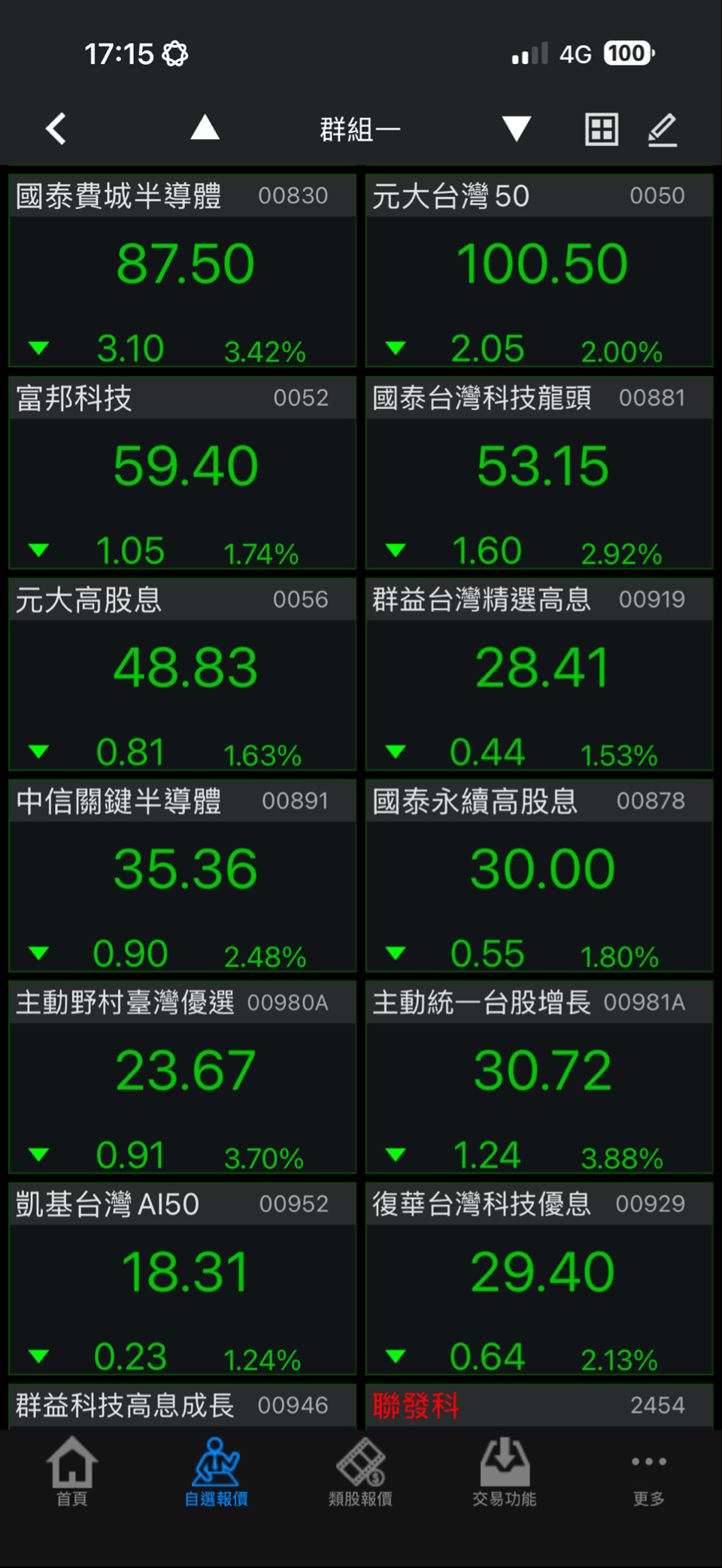Viewport: 722px width, 1568px height.
Task: Open 元大高股息 0056 quote
Action: pos(182,674)
